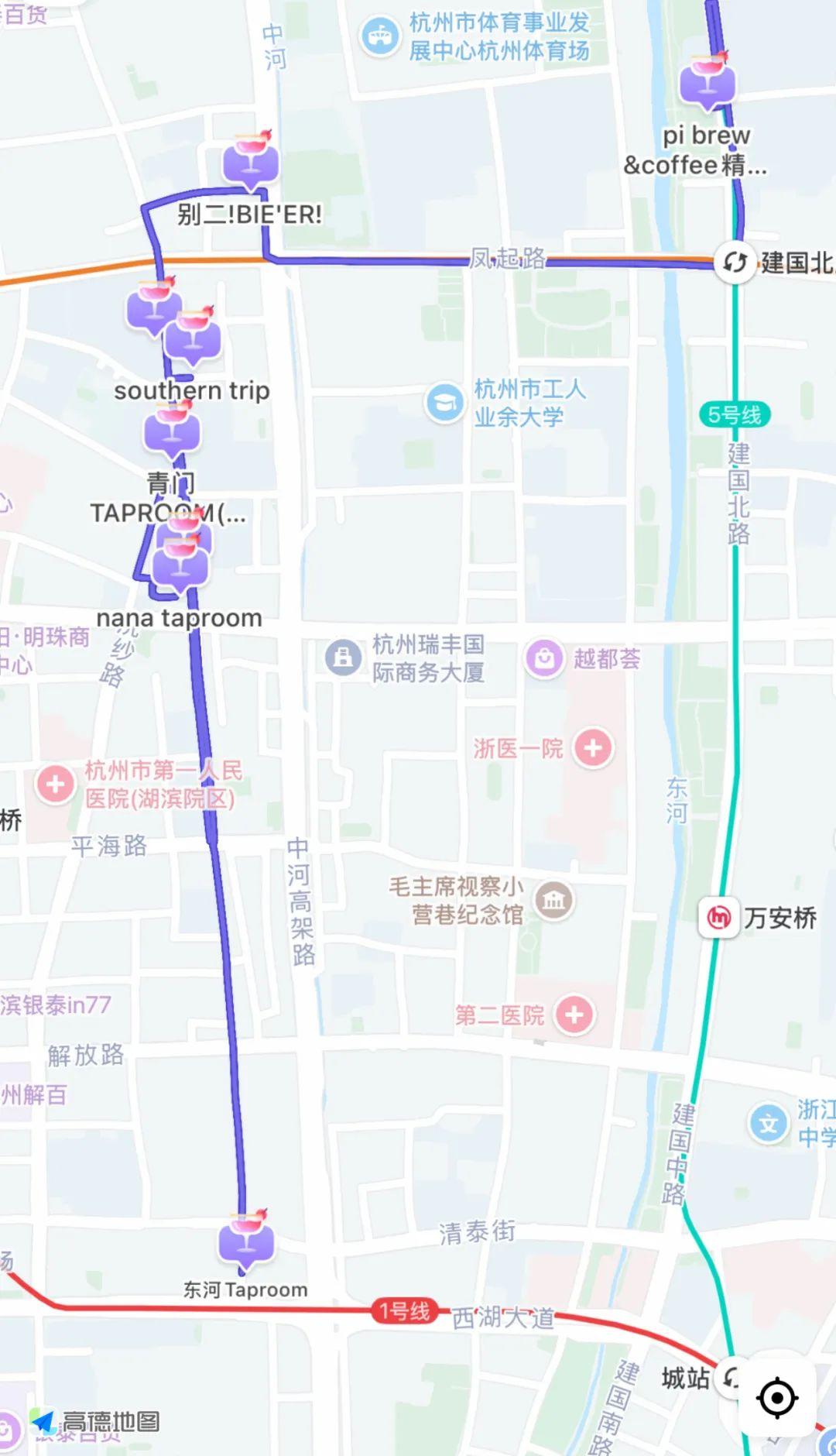The height and width of the screenshot is (1456, 836).
Task: Tap the 杭州瑞丰国际商务大厦 building point
Action: [x=344, y=658]
